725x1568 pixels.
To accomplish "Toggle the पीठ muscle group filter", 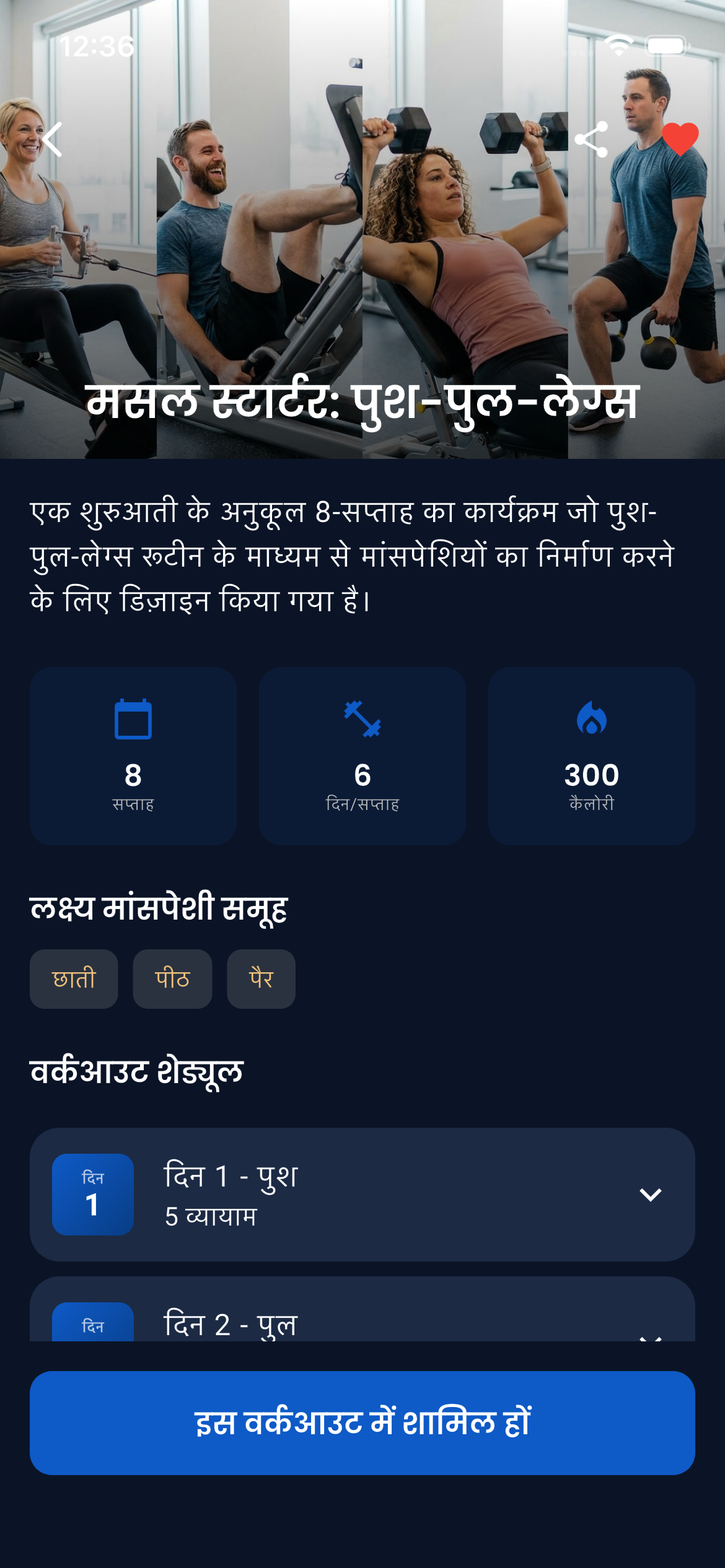I will point(172,978).
